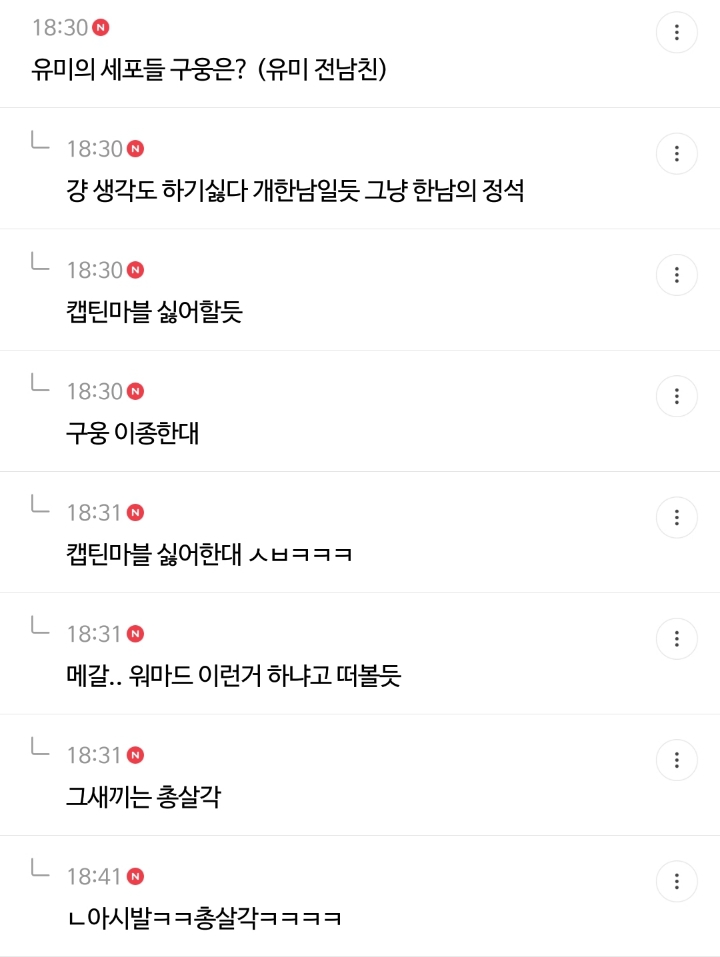
Task: Open overflow menu for '구웅 이종한대' reply
Action: (677, 397)
